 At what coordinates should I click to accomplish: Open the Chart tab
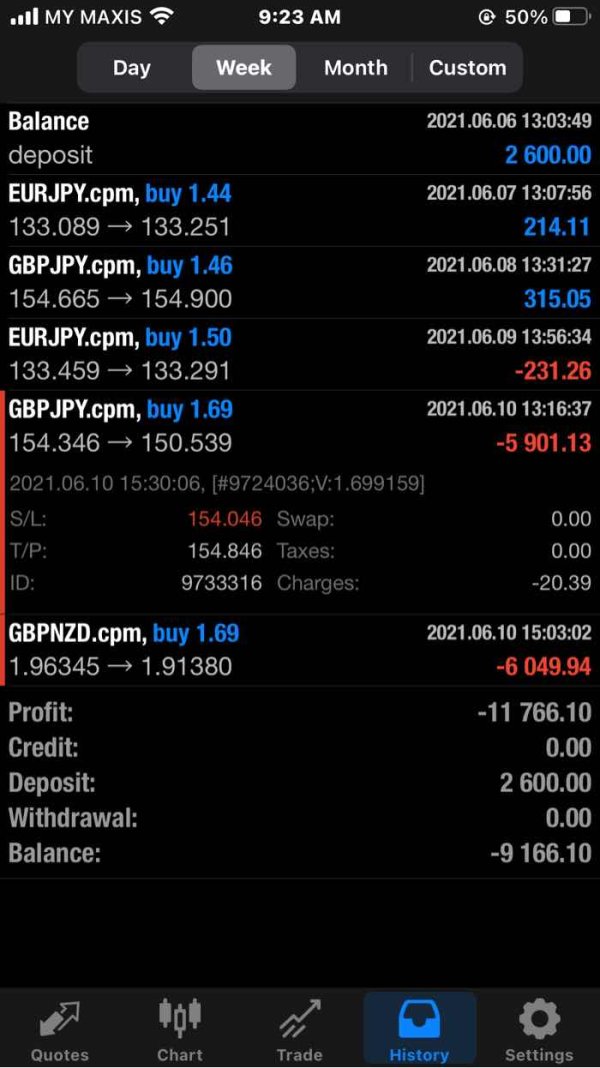point(180,1029)
